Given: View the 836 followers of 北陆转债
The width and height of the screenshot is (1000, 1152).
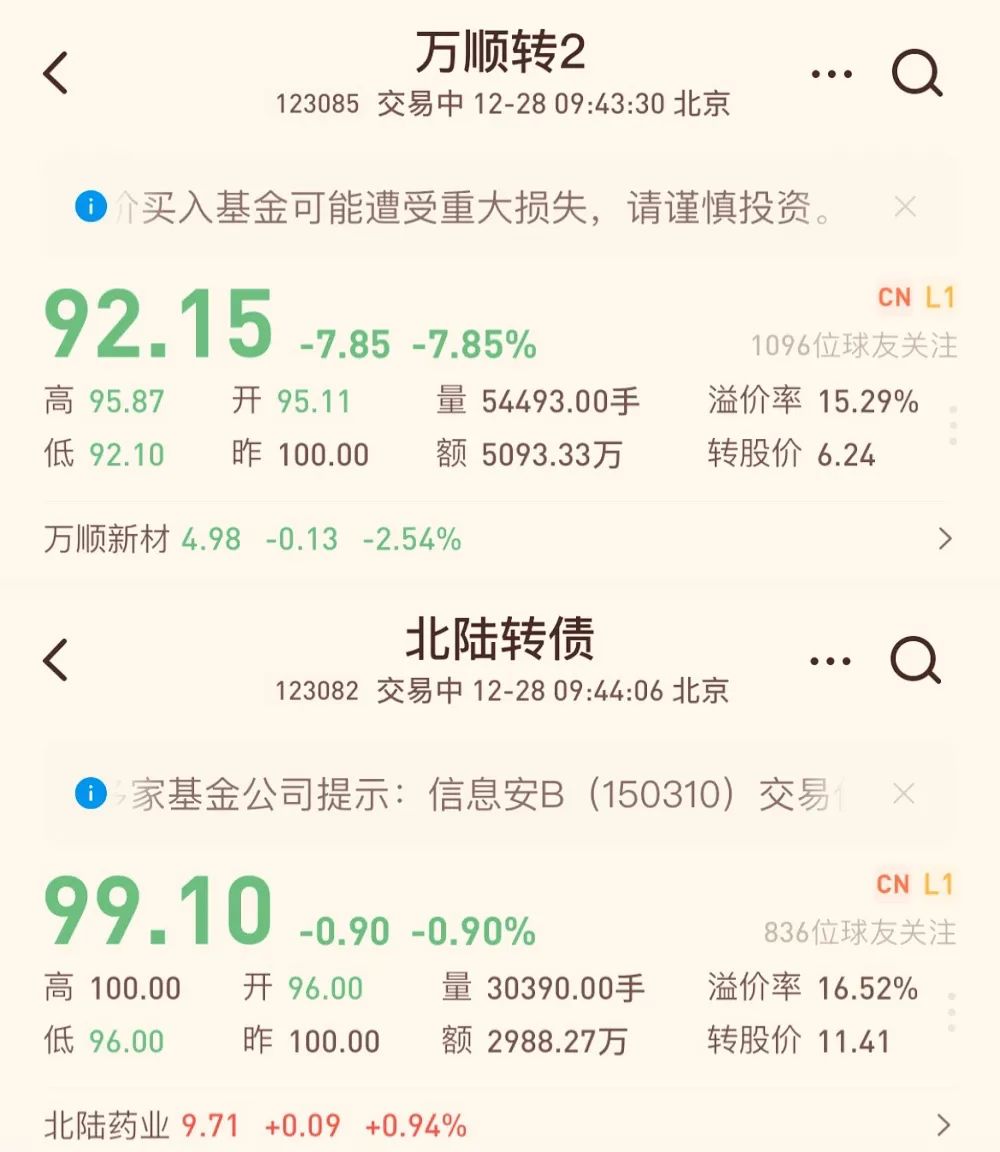Looking at the screenshot, I should 862,933.
